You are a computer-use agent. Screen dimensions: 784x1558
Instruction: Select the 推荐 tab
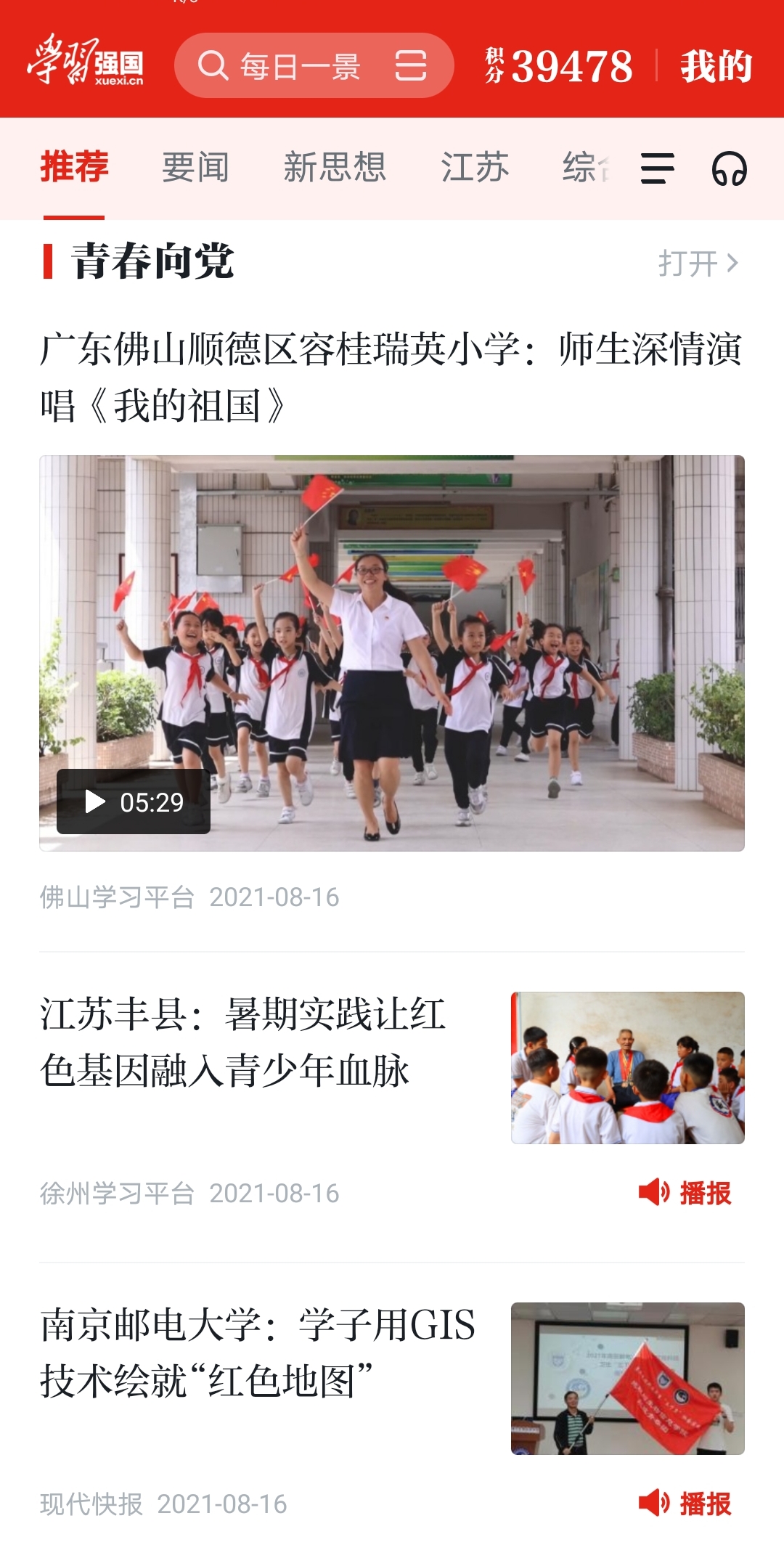[75, 168]
